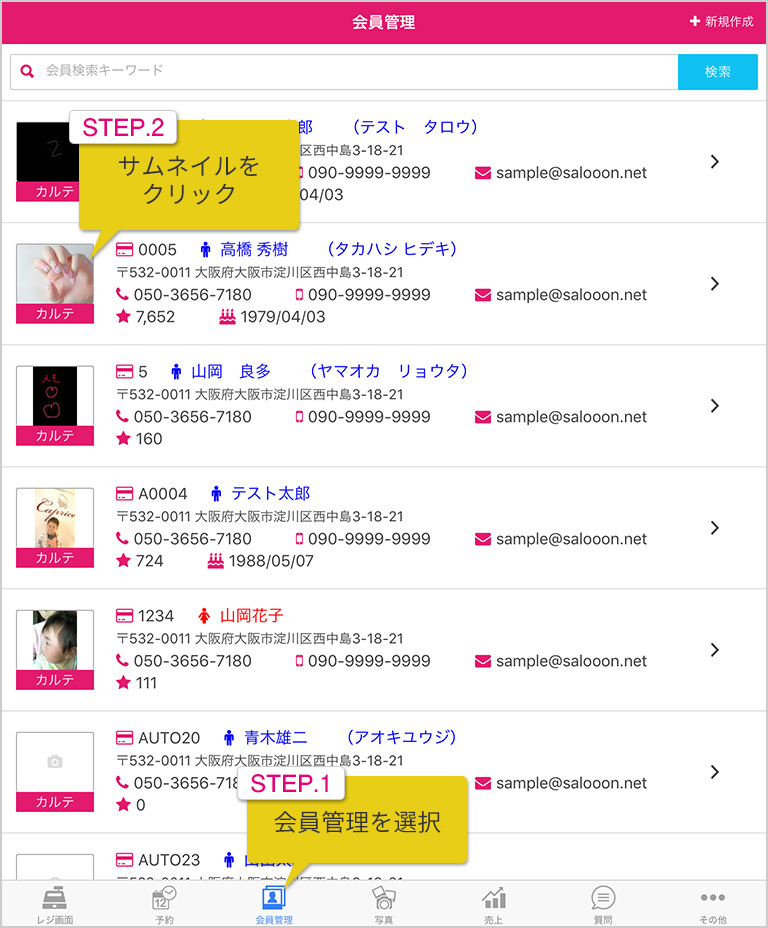Switch to the 予約 tab
This screenshot has height=928, width=768.
pyautogui.click(x=164, y=905)
